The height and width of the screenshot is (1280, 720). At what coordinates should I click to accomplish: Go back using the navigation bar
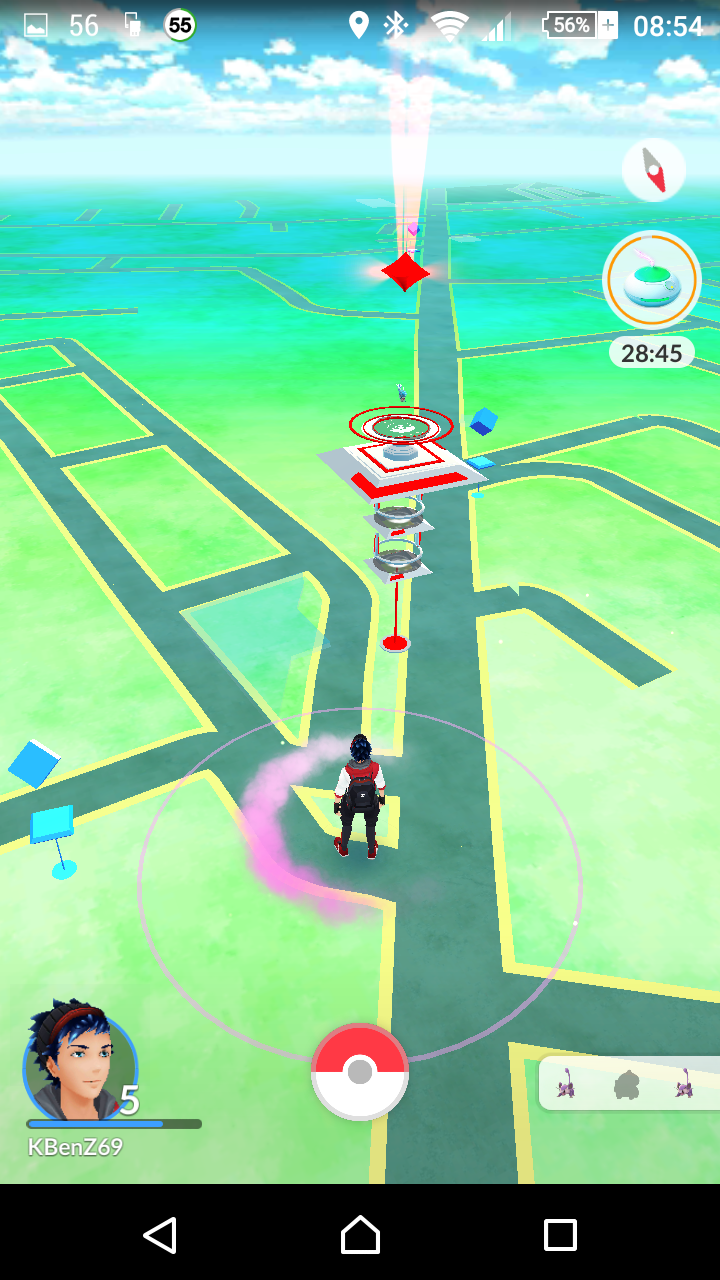point(160,1235)
